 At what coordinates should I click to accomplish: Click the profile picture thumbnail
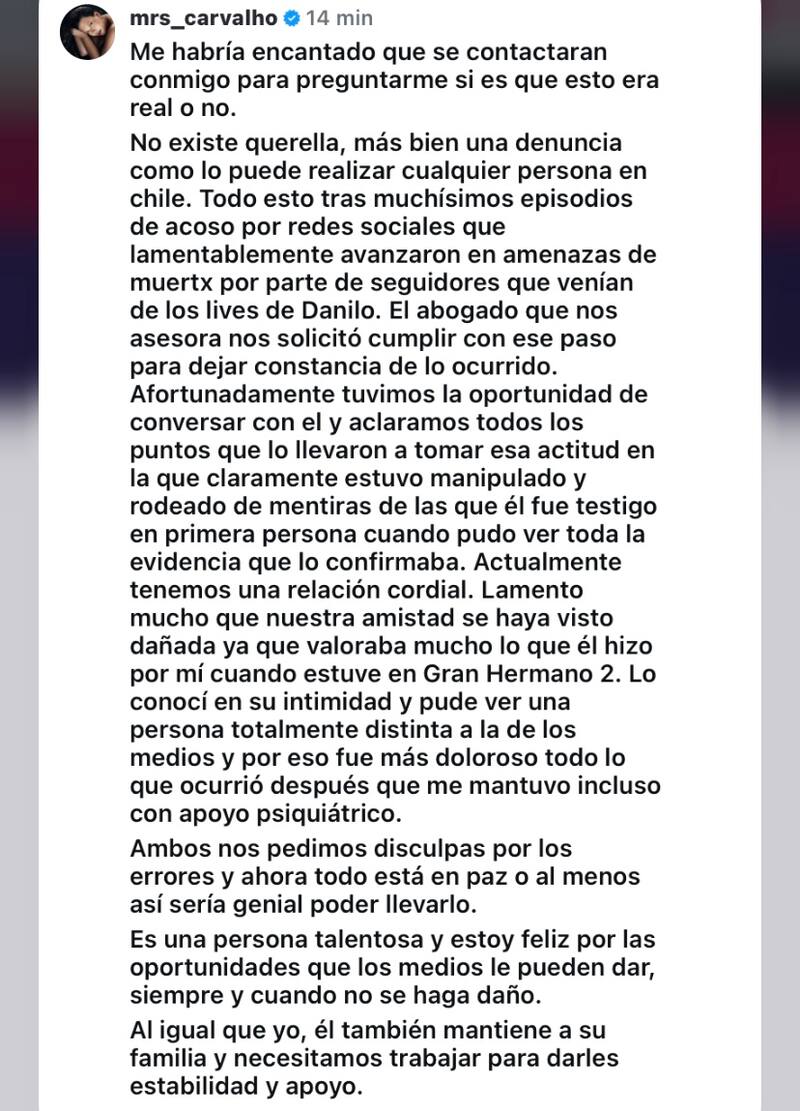[x=88, y=27]
